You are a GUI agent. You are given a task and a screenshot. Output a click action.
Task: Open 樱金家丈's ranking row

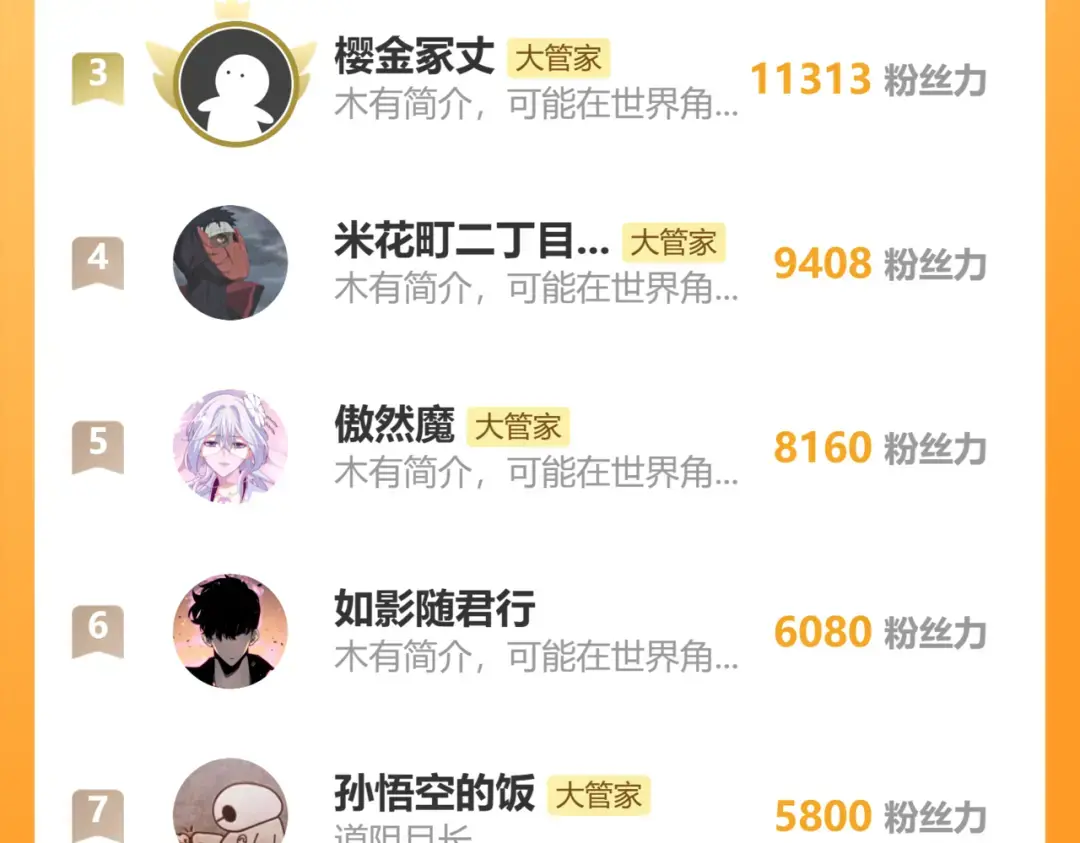[540, 79]
